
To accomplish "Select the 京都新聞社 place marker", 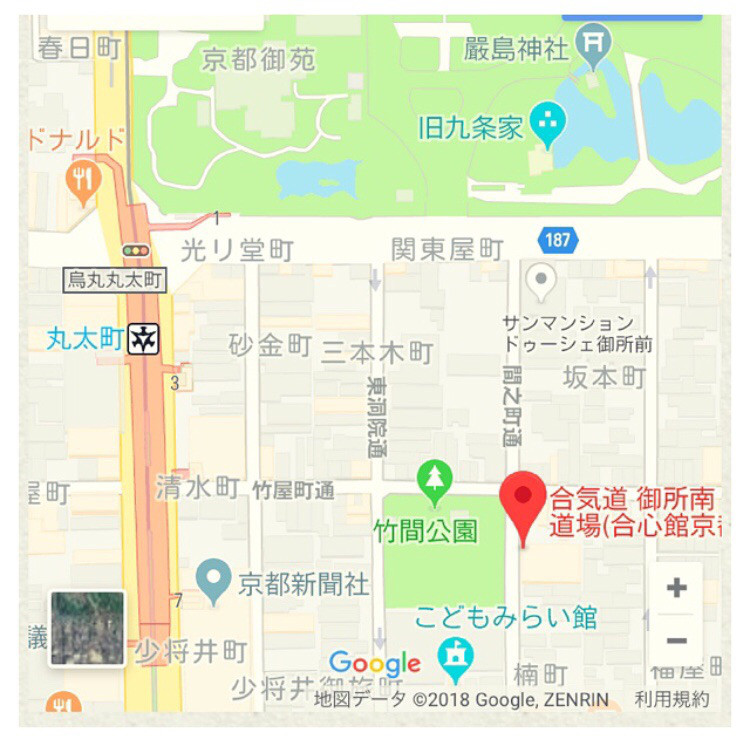I will coord(213,577).
